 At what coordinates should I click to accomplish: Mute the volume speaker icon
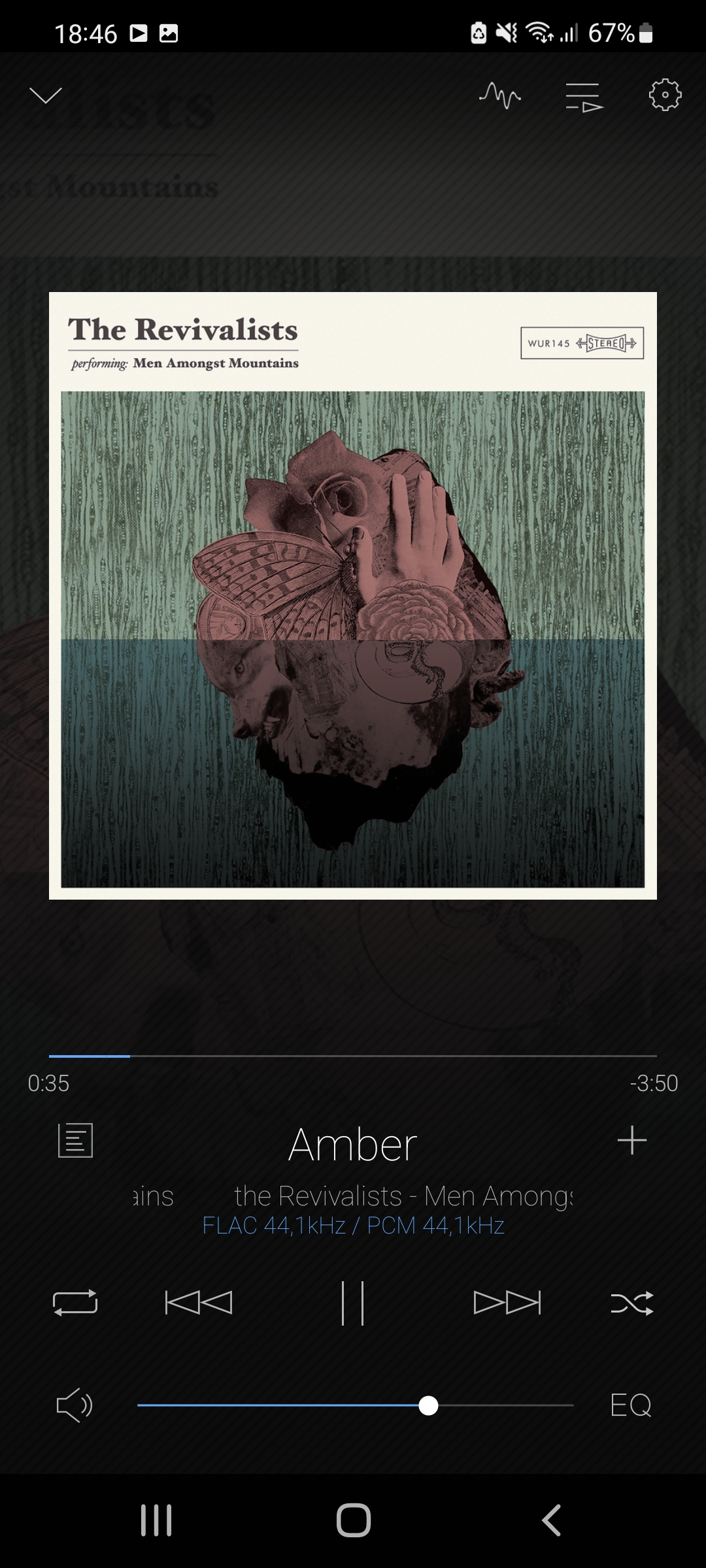point(75,1405)
